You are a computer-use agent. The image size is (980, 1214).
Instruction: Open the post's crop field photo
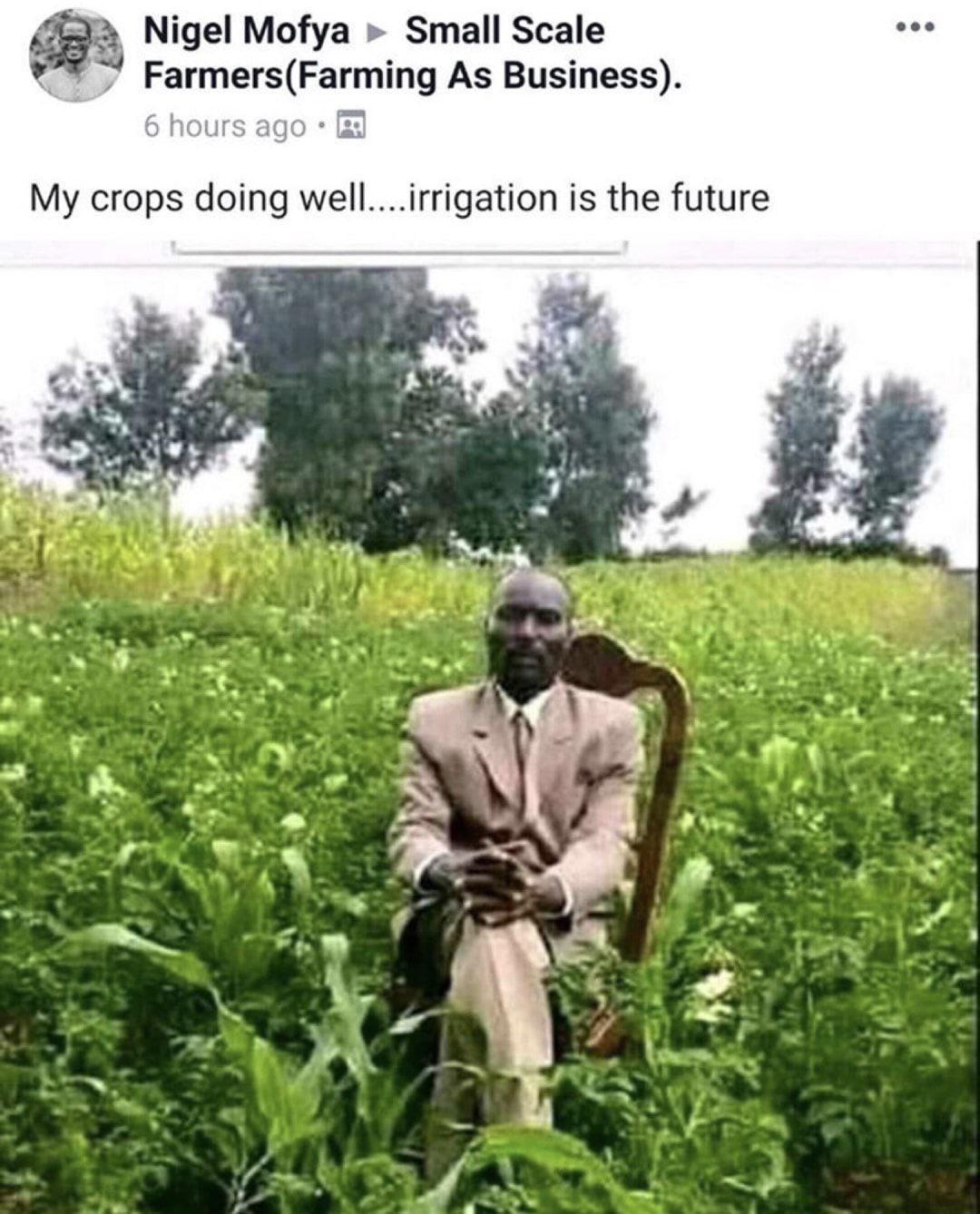pos(490,726)
